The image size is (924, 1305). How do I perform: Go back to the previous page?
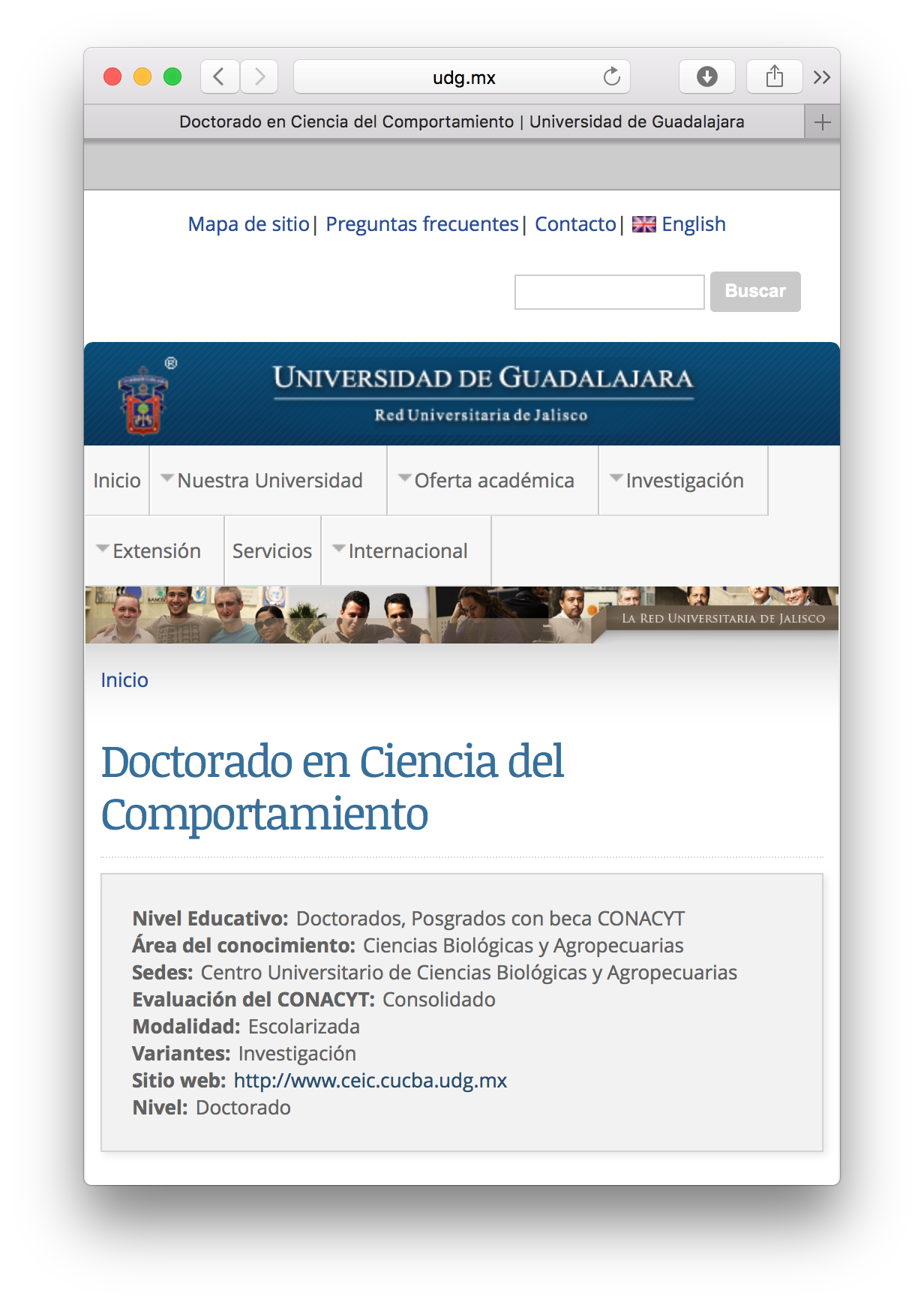pyautogui.click(x=220, y=76)
